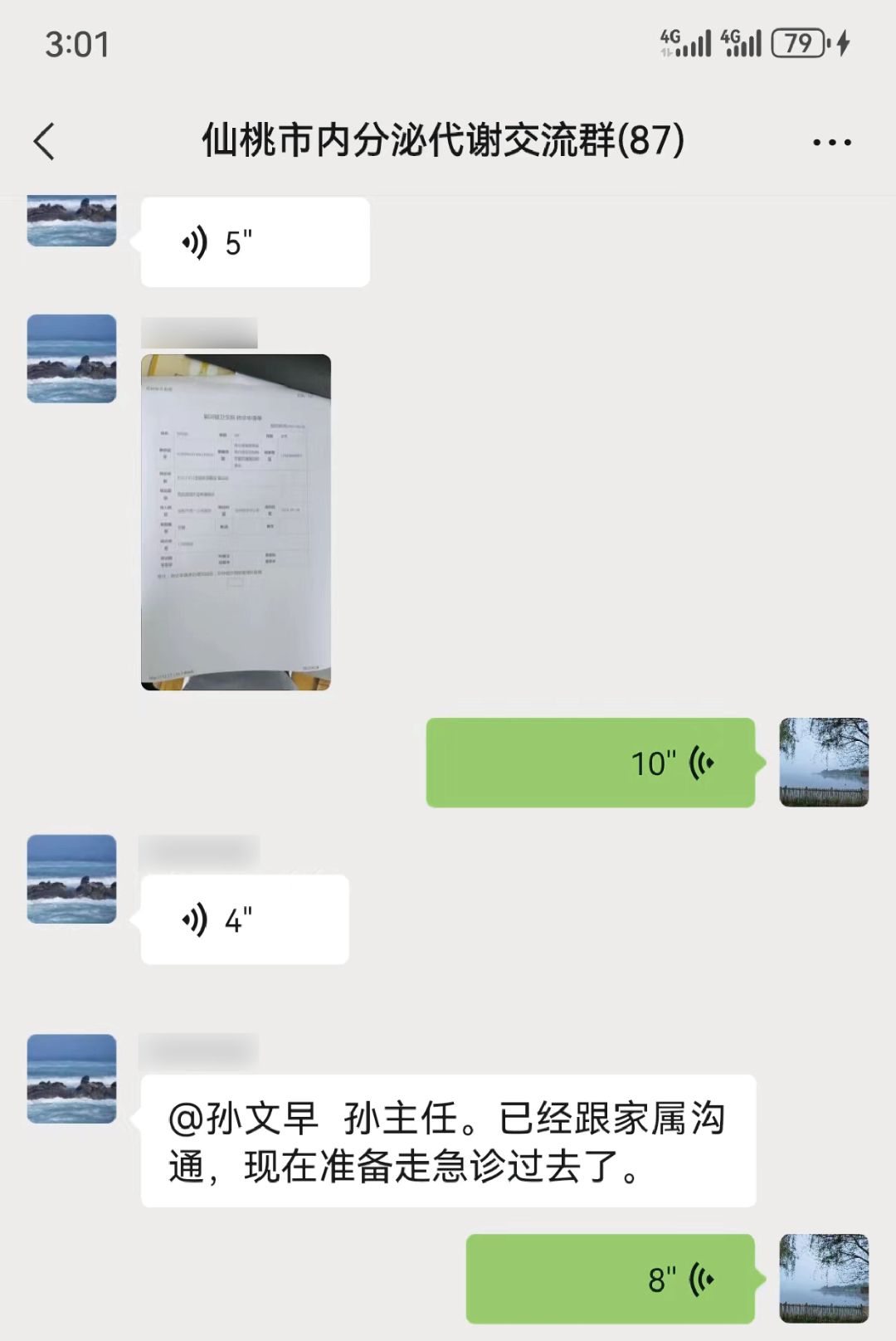Screen dimensions: 896x1341
Task: Play the 4-second voice message
Action: tap(245, 919)
